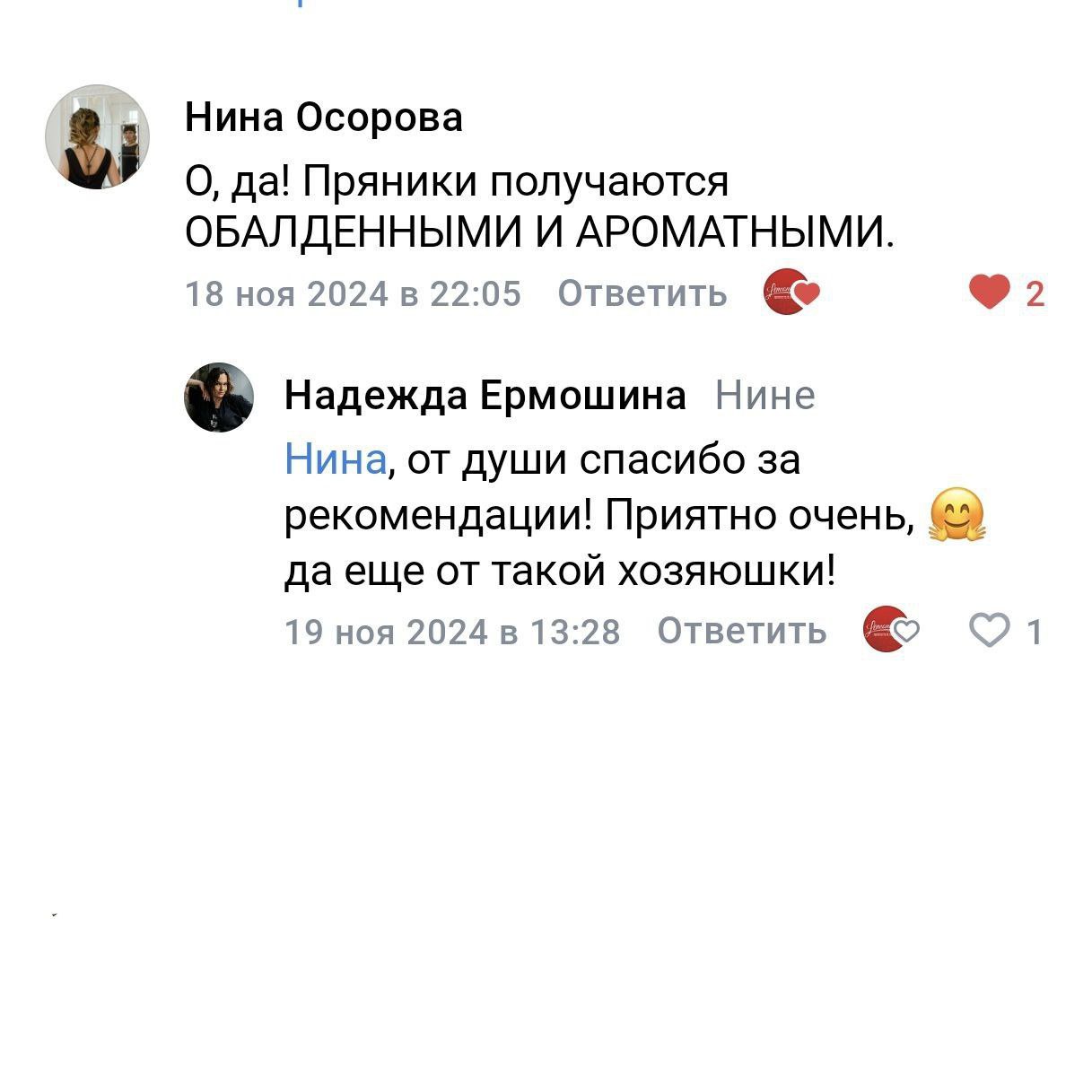Open profile name Надежда Ермошина
This screenshot has height=1092, width=1092.
[485, 395]
